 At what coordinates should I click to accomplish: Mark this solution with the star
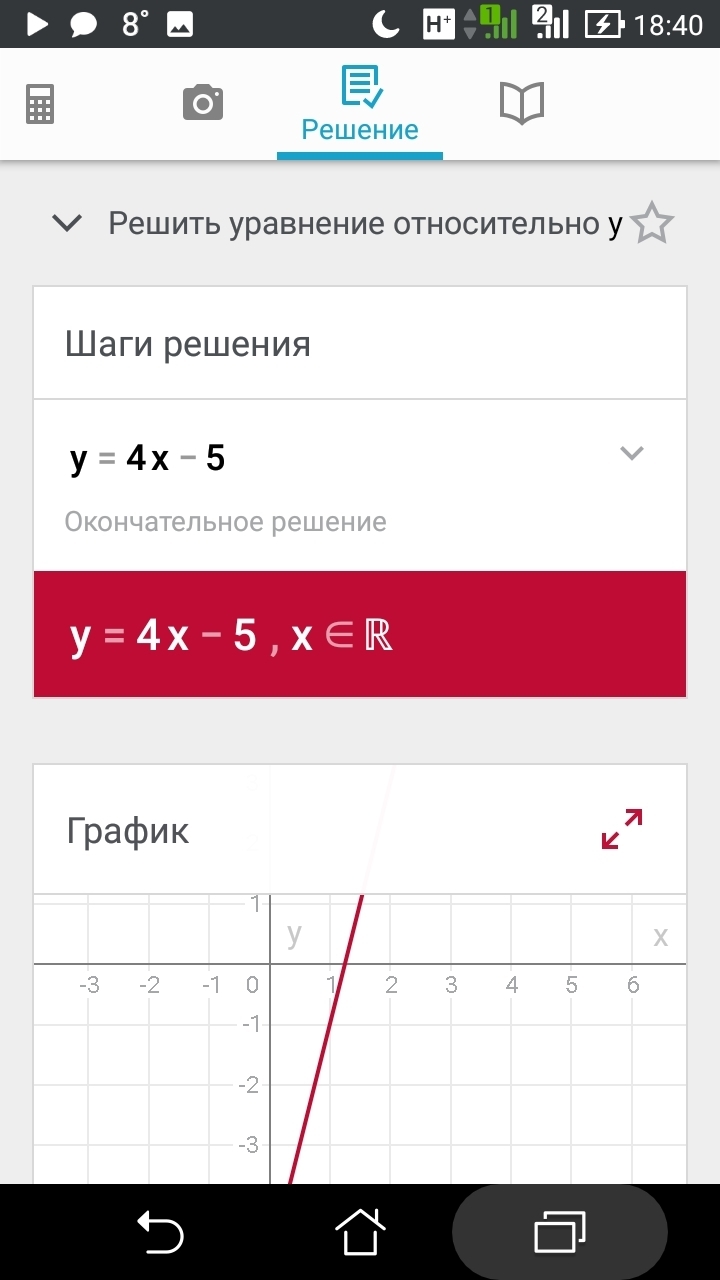point(653,224)
